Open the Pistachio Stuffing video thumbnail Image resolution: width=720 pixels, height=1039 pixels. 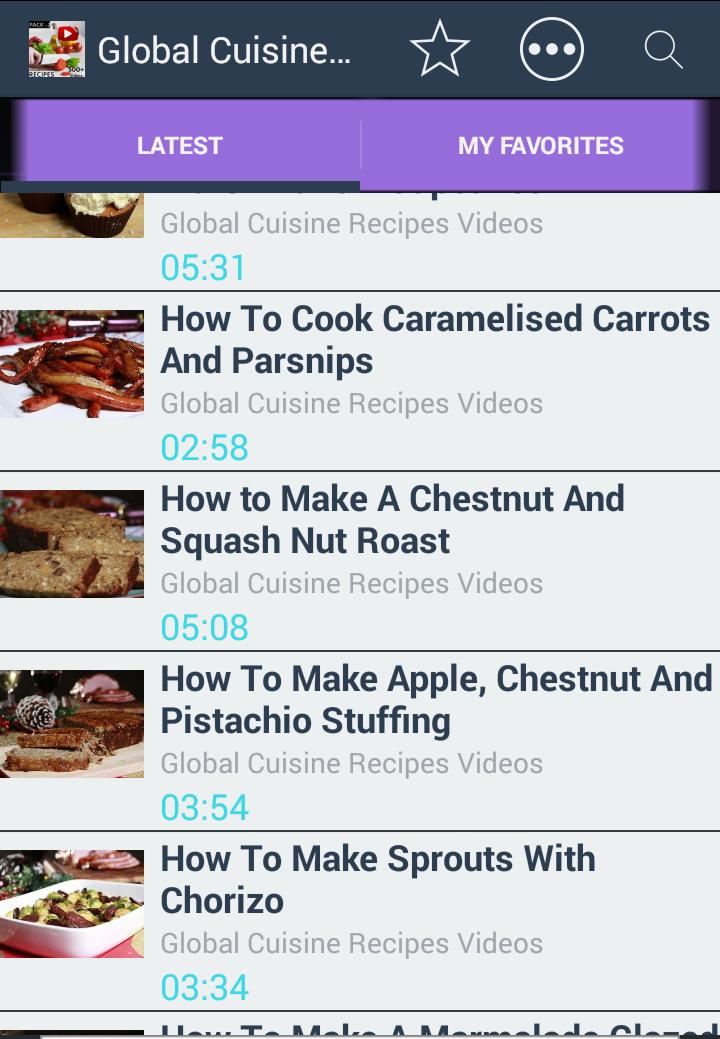pos(72,722)
